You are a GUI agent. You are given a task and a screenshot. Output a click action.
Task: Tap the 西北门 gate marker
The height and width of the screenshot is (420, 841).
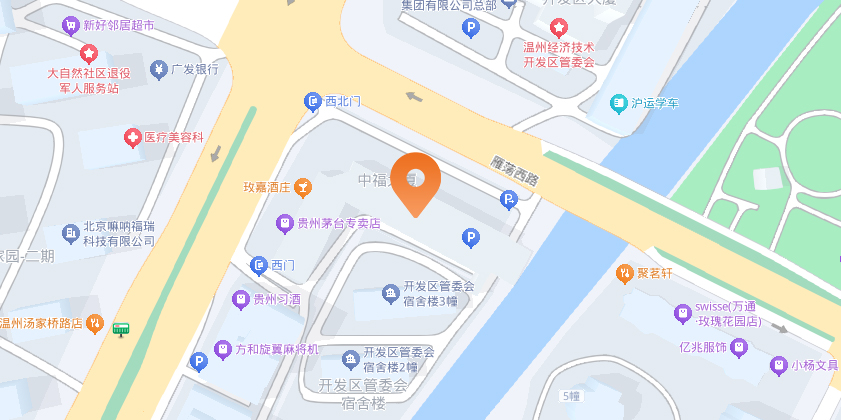(312, 101)
